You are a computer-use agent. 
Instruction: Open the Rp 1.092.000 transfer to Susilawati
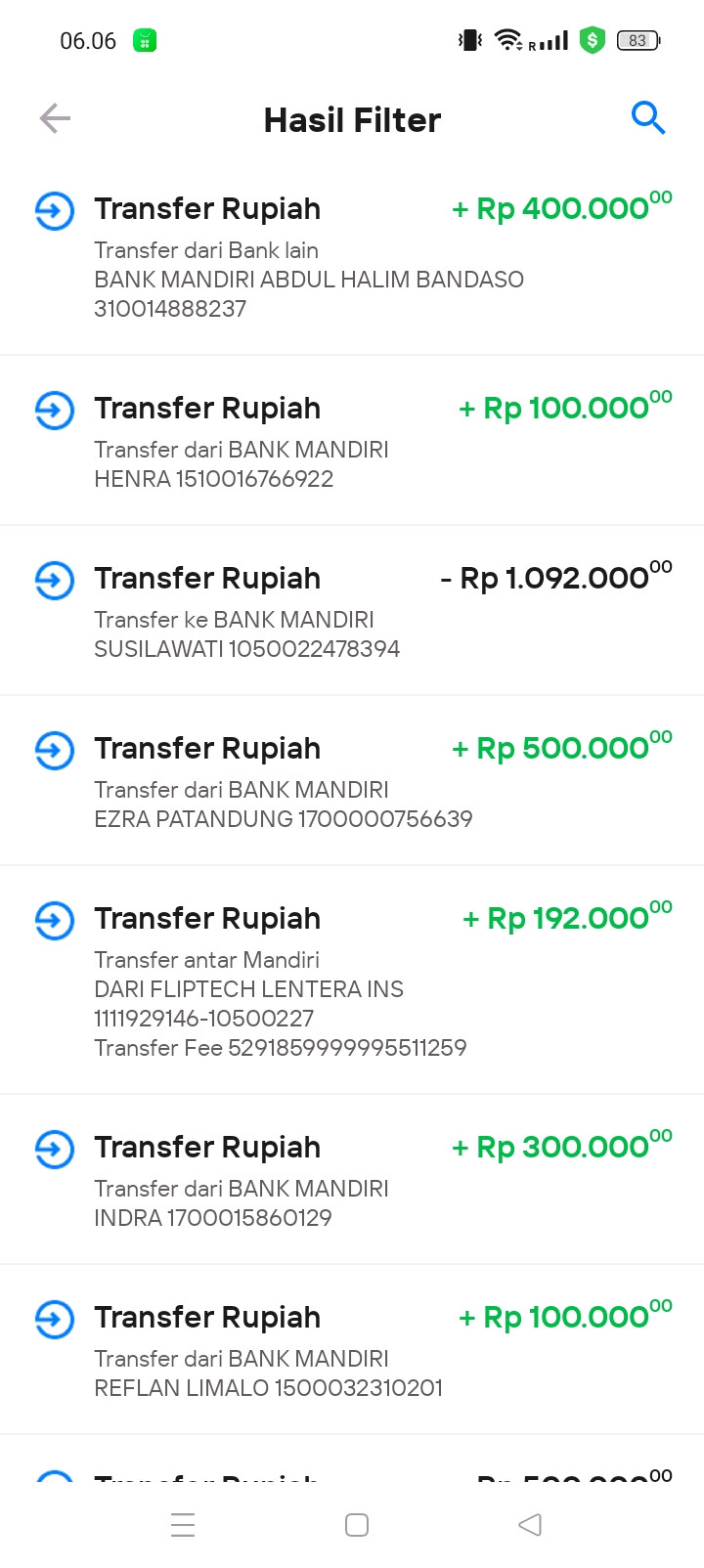(x=352, y=612)
